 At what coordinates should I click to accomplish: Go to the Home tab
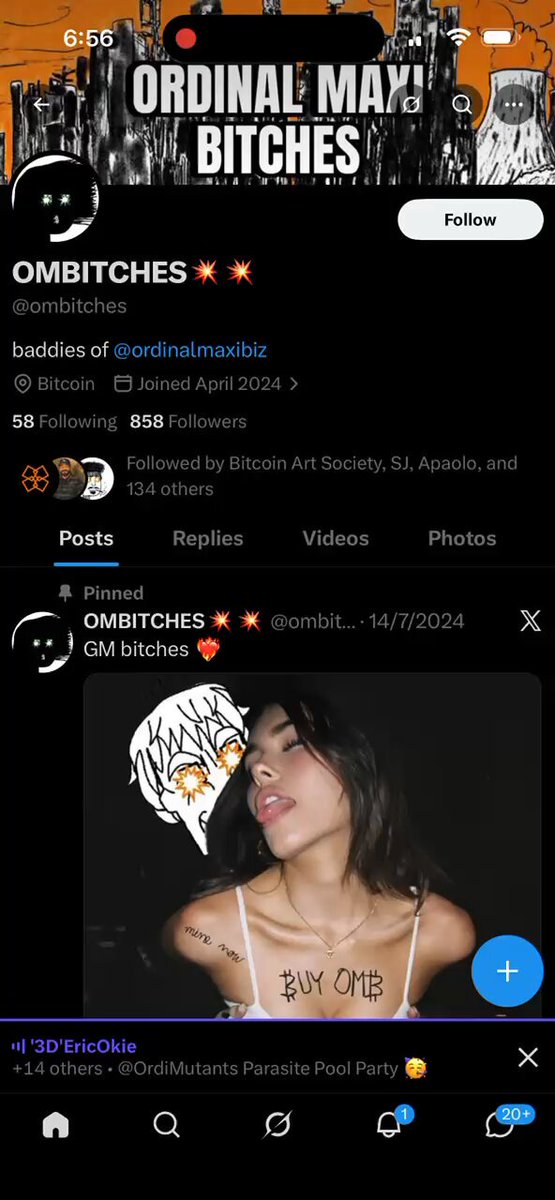[x=56, y=1125]
